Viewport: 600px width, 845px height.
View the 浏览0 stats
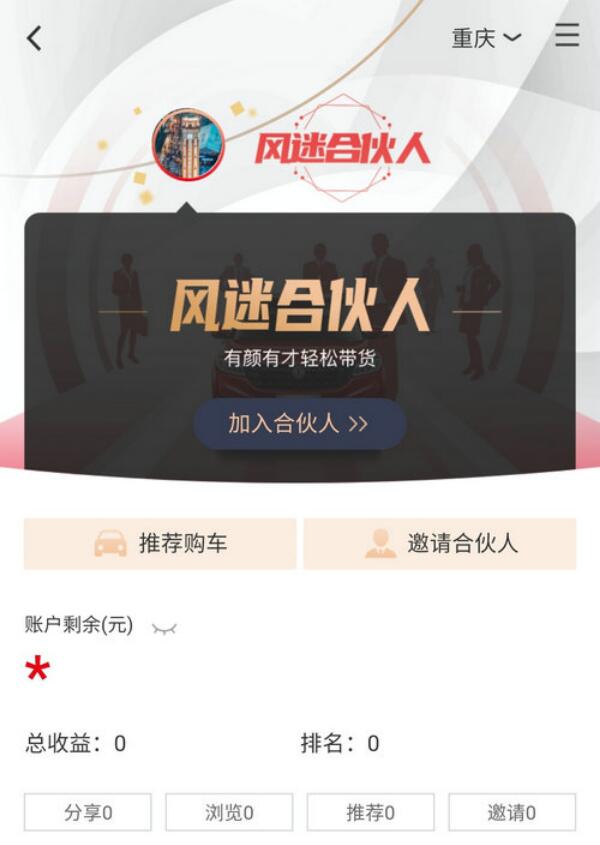tap(229, 812)
